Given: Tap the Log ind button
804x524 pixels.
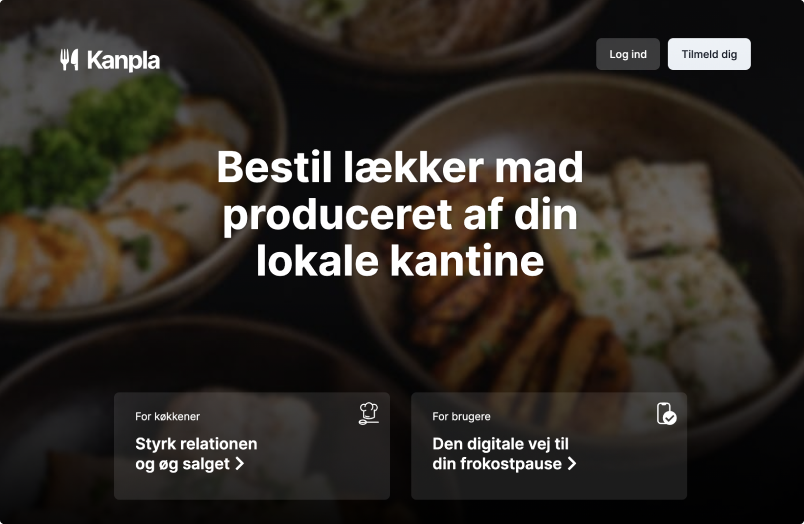Looking at the screenshot, I should [627, 54].
